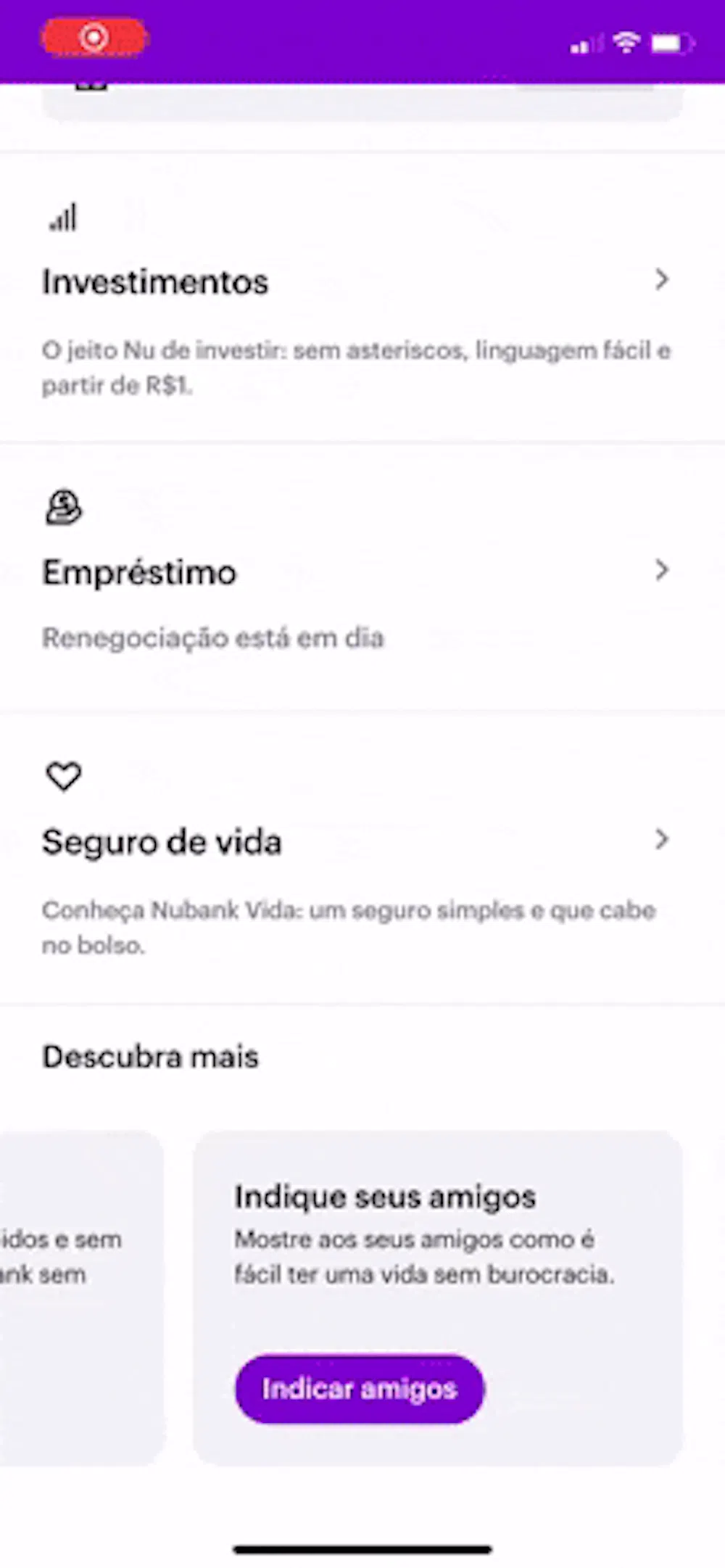The height and width of the screenshot is (1568, 725).
Task: Open Seguro de vida details
Action: (x=355, y=841)
